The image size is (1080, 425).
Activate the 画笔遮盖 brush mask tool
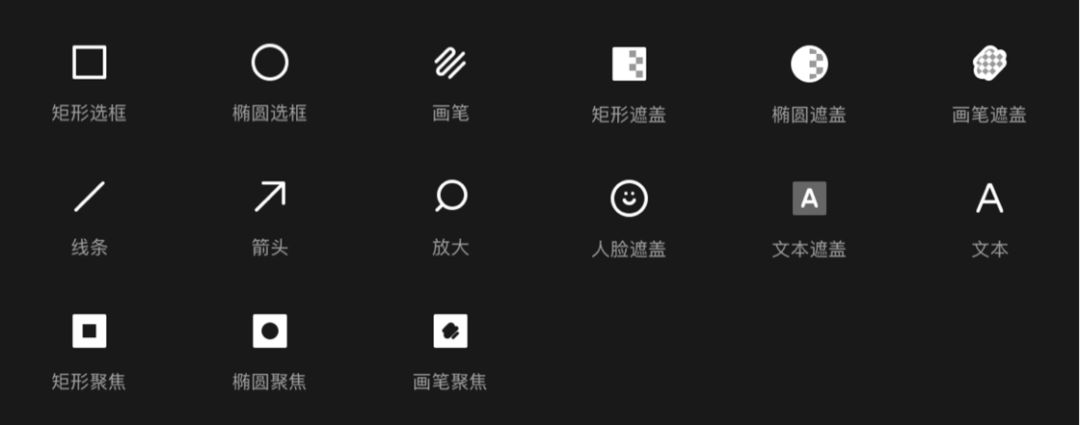989,64
